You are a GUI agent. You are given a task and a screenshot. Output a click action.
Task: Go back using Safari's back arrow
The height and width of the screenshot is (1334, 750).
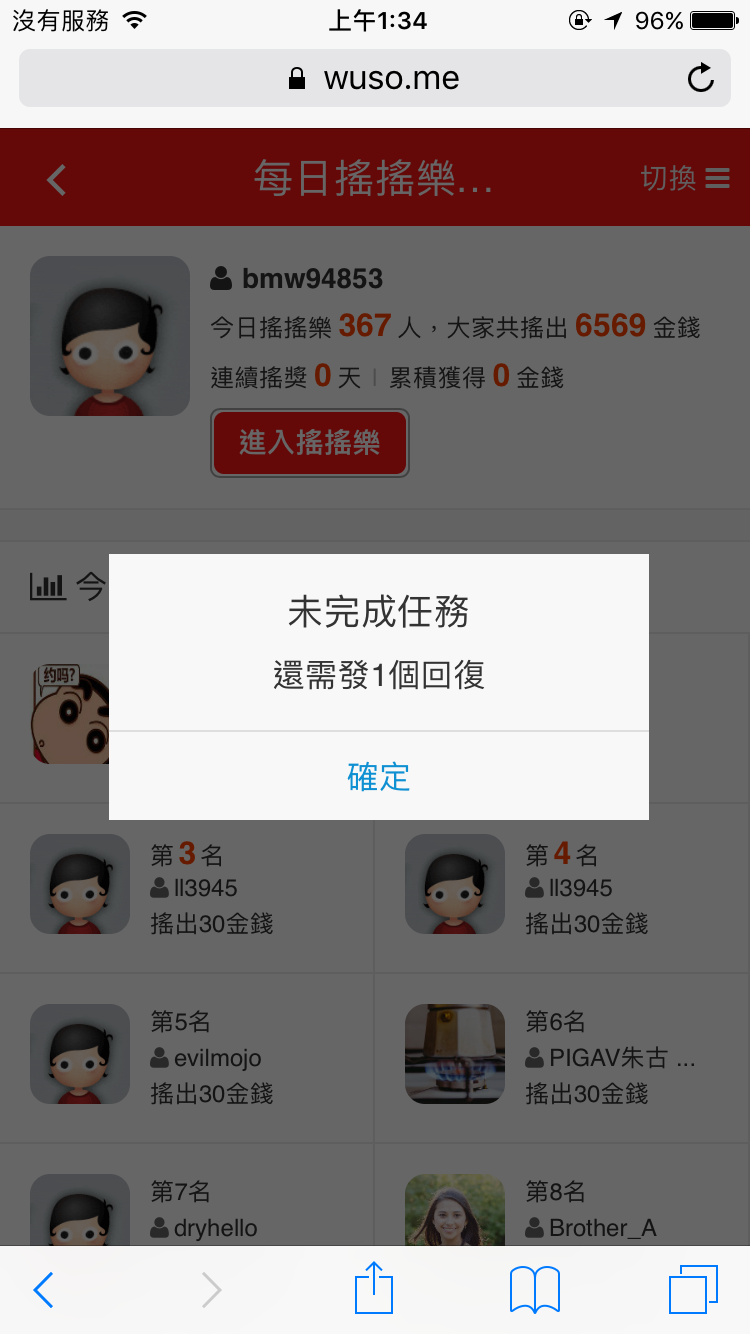43,1290
